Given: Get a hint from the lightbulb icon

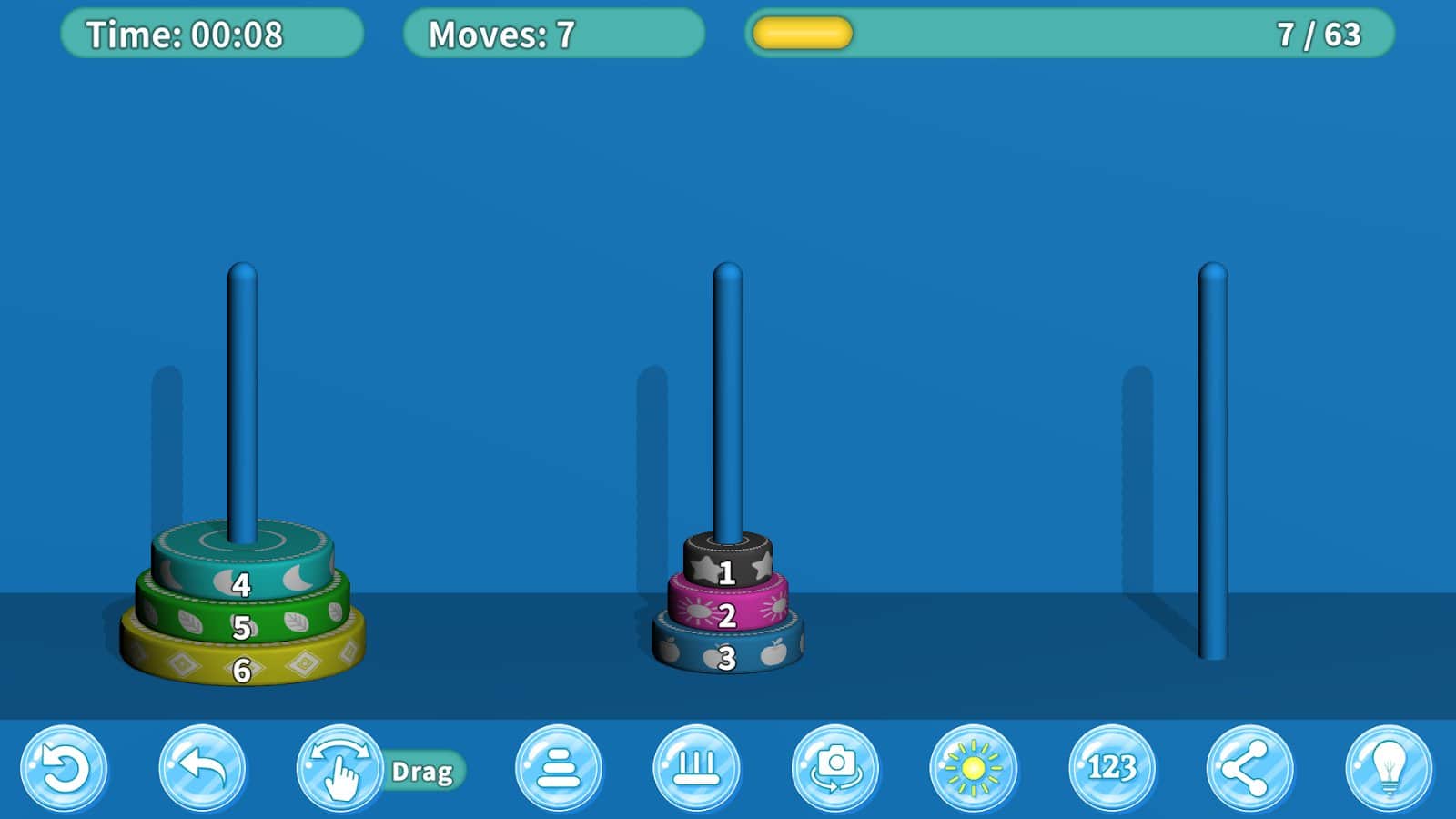Looking at the screenshot, I should click(x=1388, y=769).
